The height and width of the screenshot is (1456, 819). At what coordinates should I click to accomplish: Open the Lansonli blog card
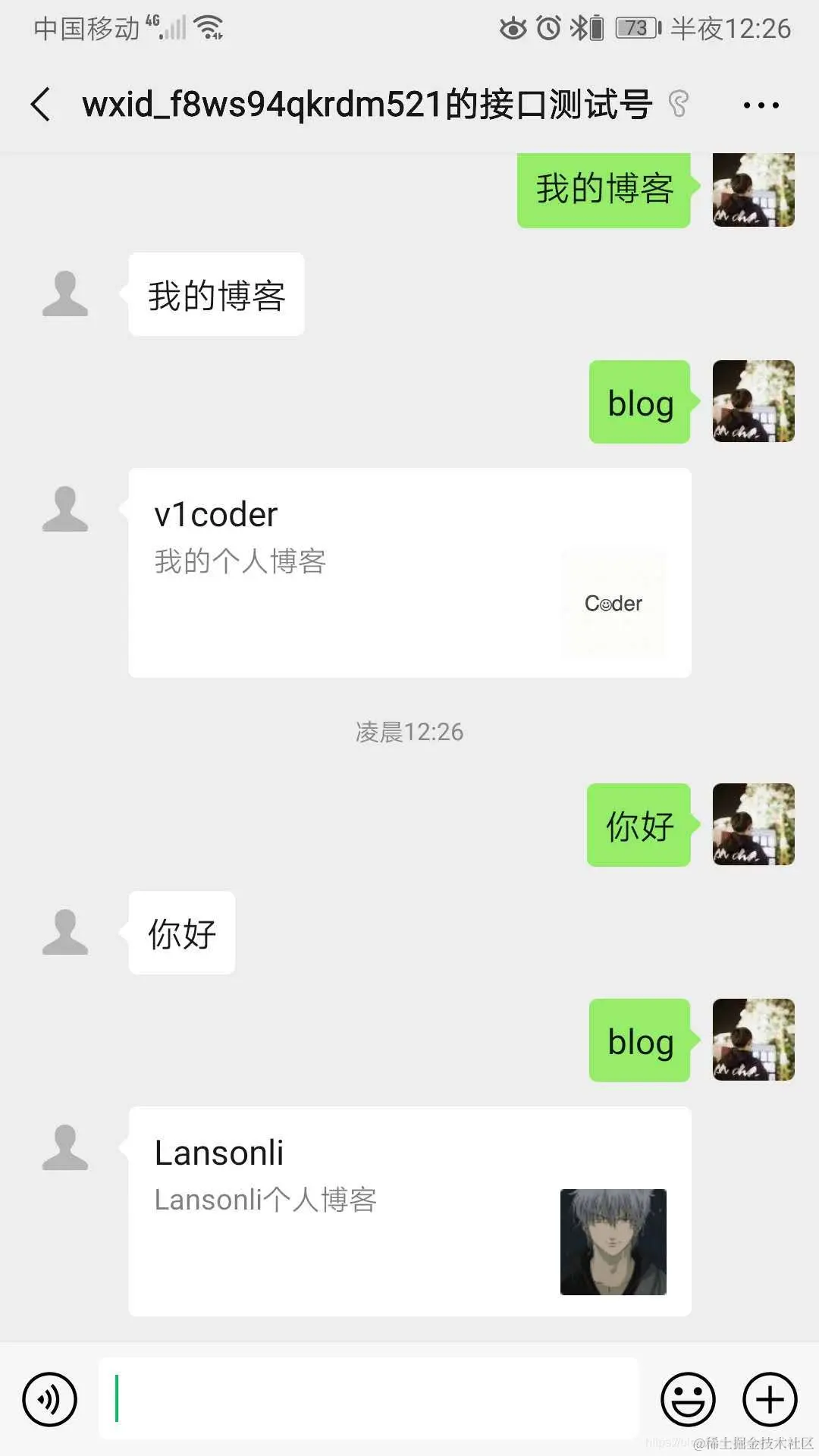pyautogui.click(x=409, y=1211)
